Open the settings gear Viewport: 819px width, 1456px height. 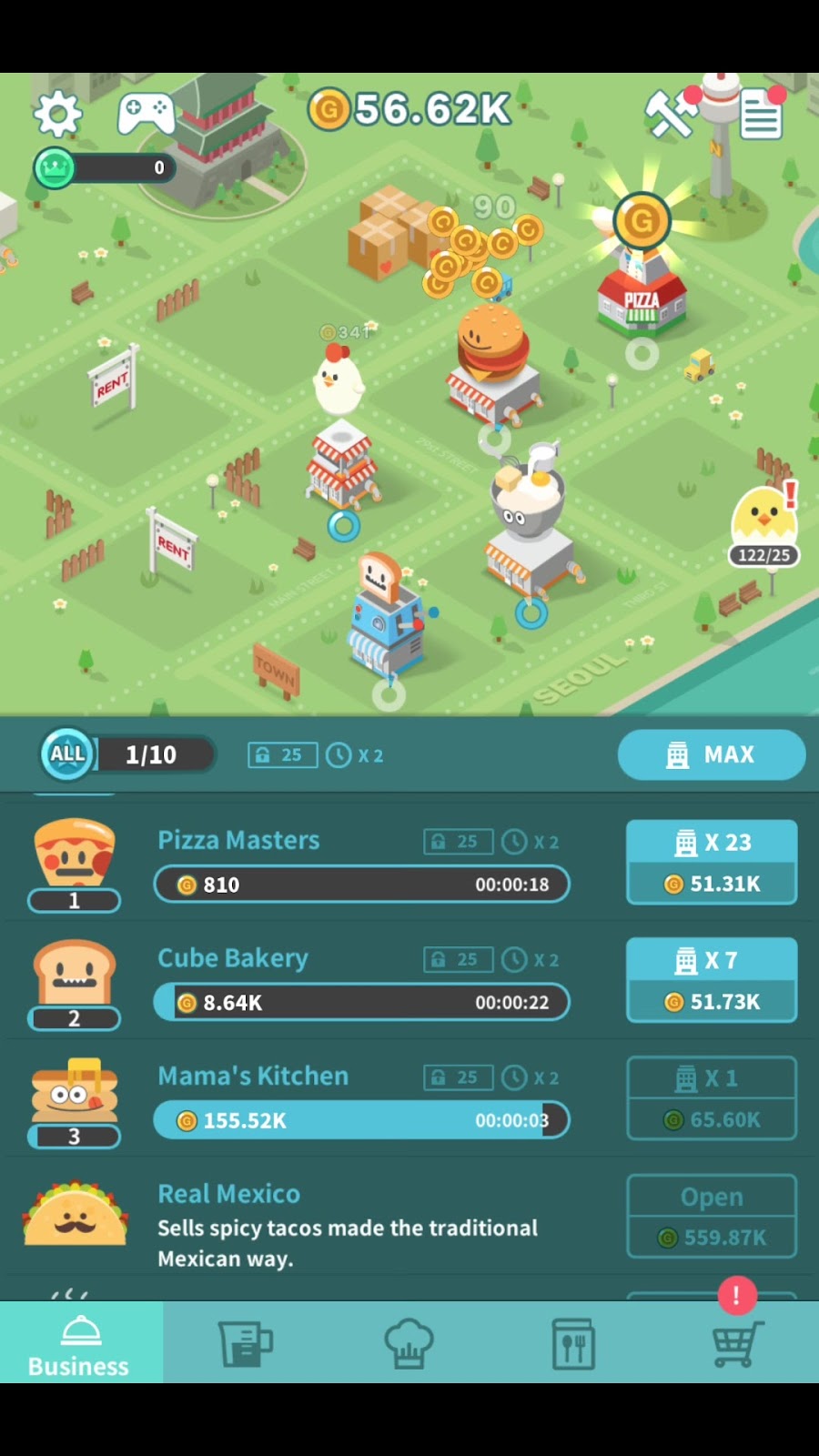[57, 113]
